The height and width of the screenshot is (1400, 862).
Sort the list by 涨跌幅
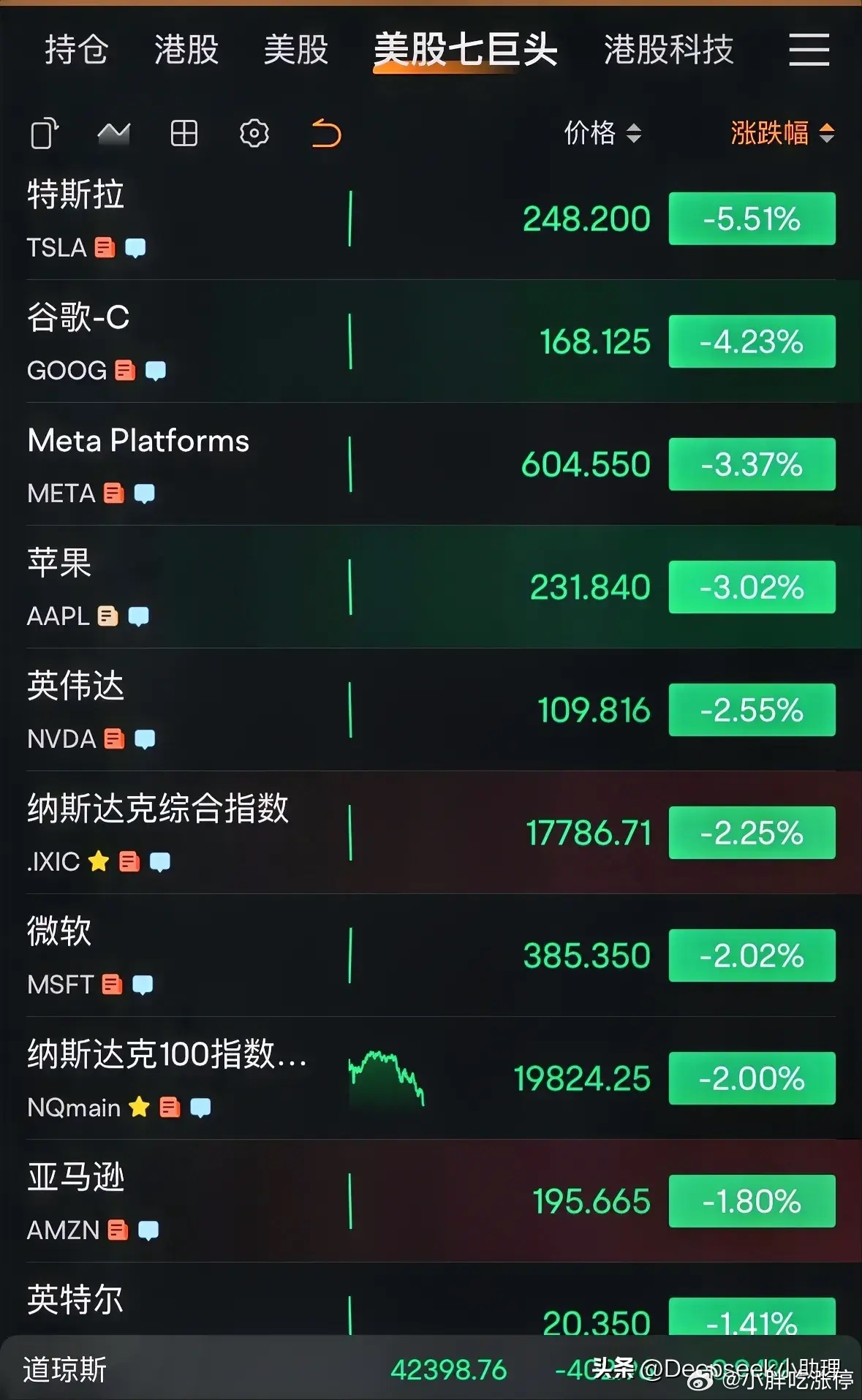point(782,133)
